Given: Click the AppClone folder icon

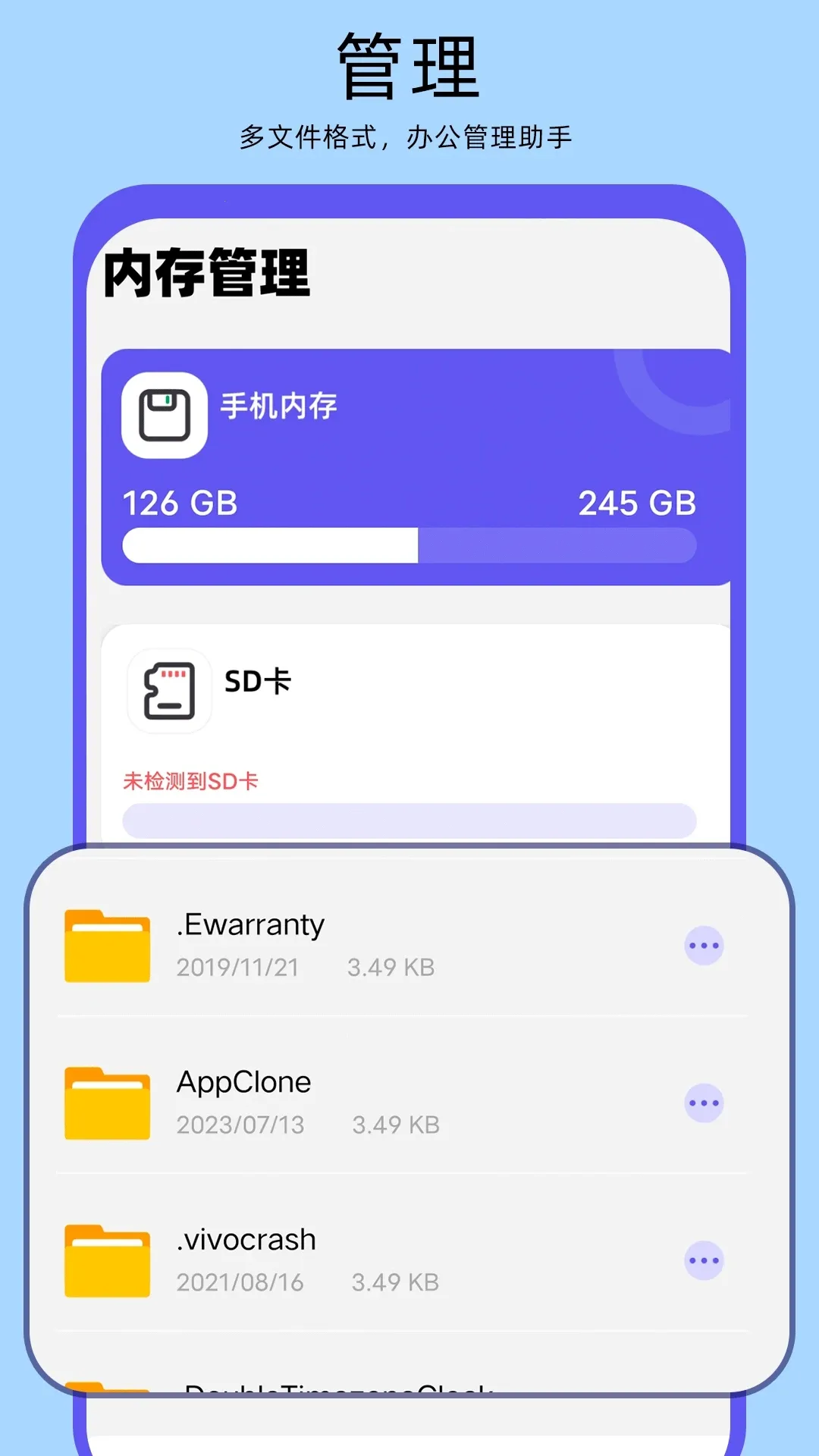Looking at the screenshot, I should pyautogui.click(x=106, y=1101).
